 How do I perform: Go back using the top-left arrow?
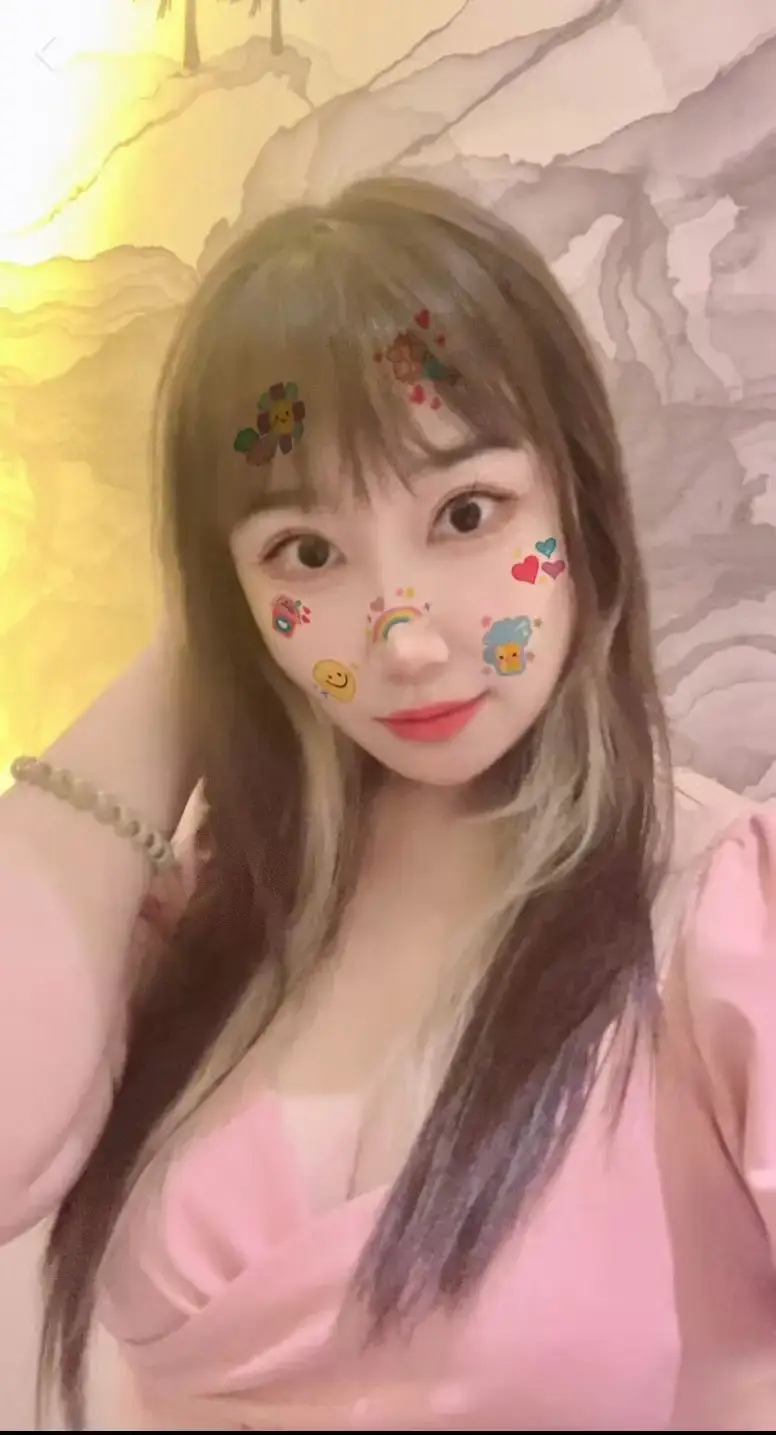(46, 53)
